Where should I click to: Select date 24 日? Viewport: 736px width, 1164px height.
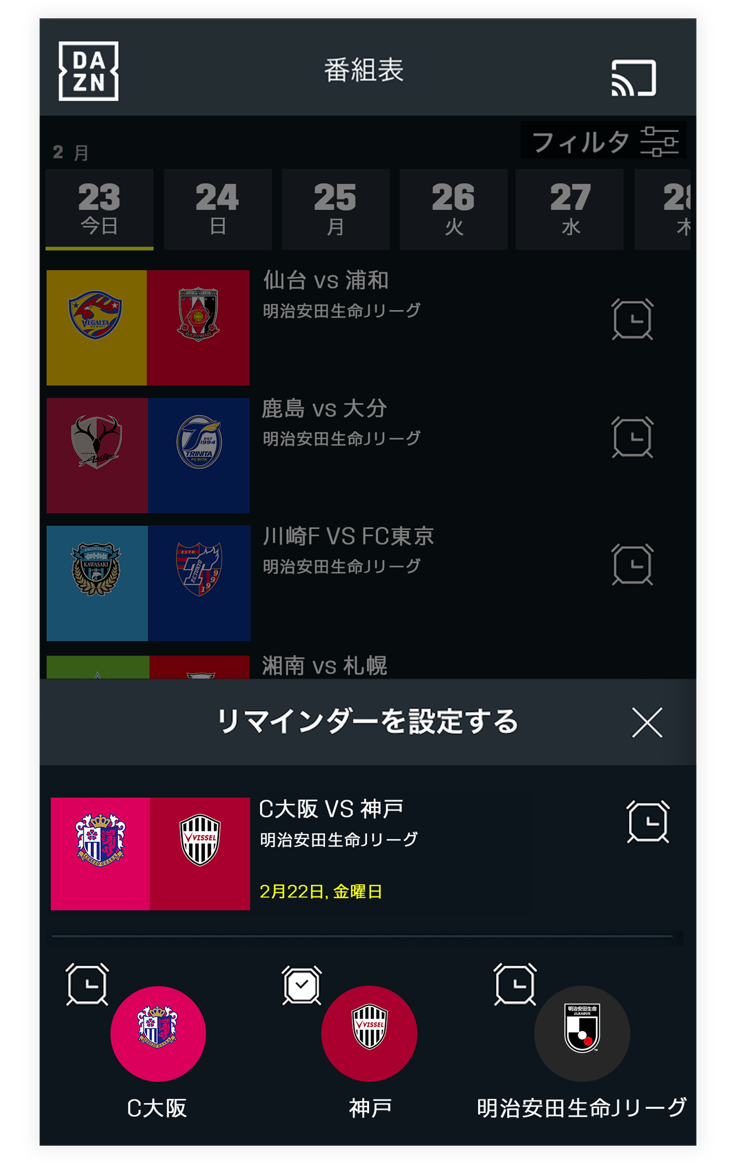click(217, 209)
